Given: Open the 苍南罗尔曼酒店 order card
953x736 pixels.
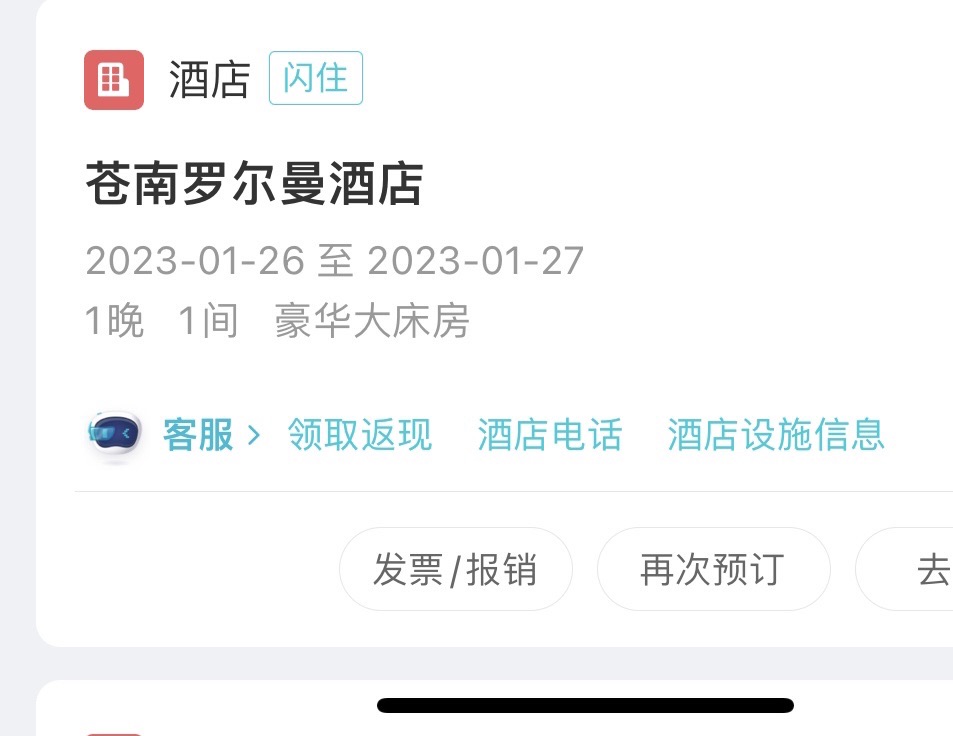Looking at the screenshot, I should [254, 186].
